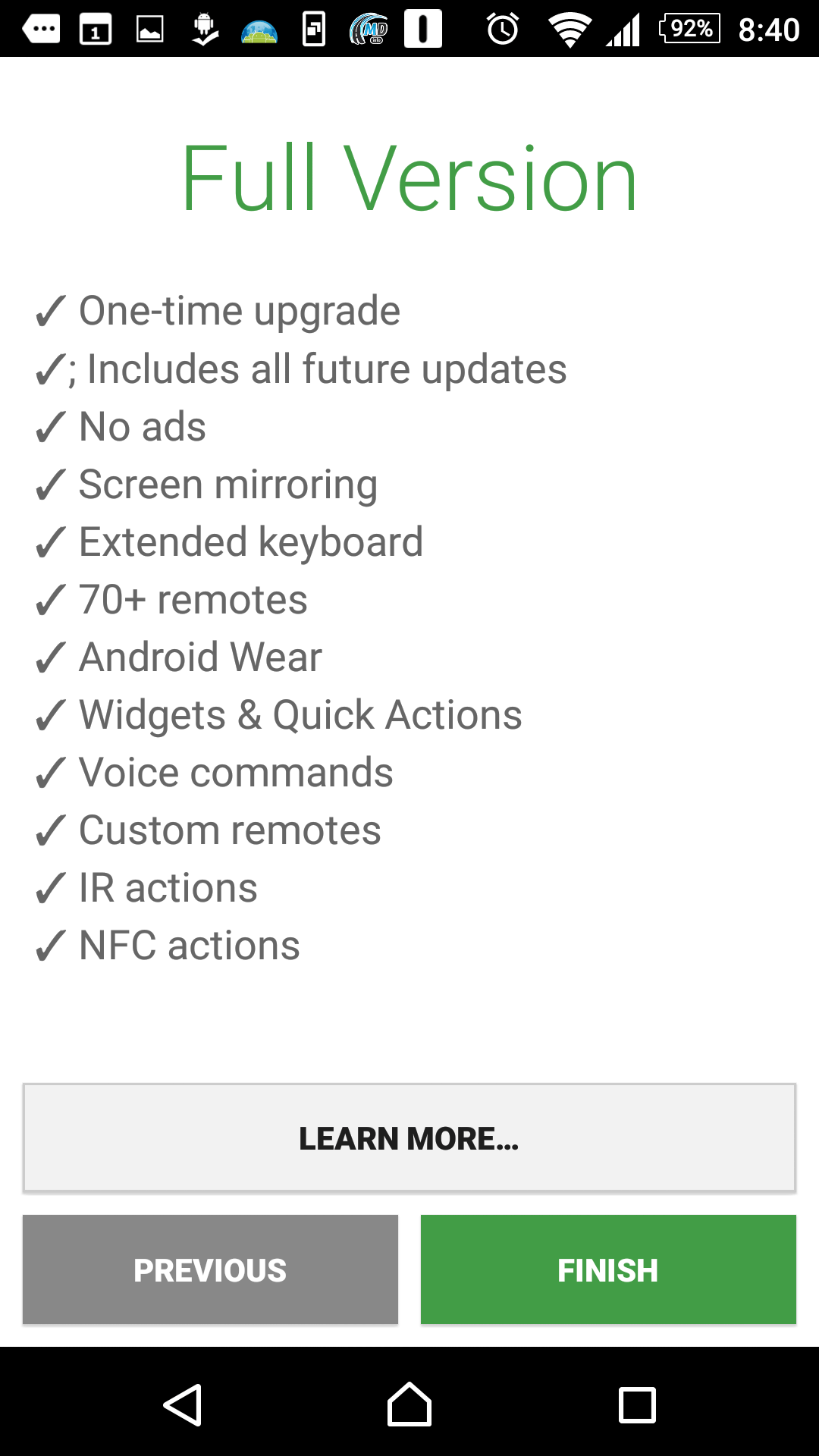This screenshot has height=1456, width=819.
Task: Finish the setup wizard
Action: click(x=608, y=1270)
